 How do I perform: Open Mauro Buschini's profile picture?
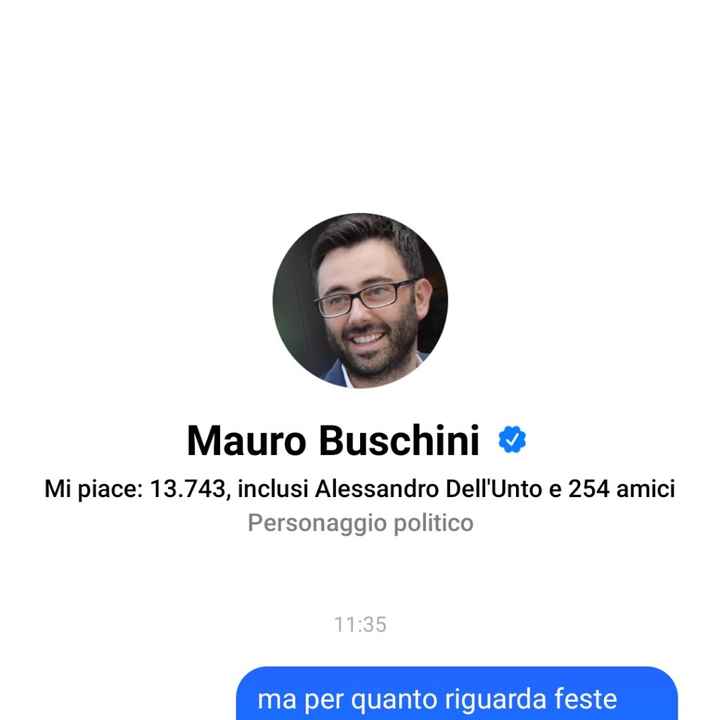pos(360,300)
